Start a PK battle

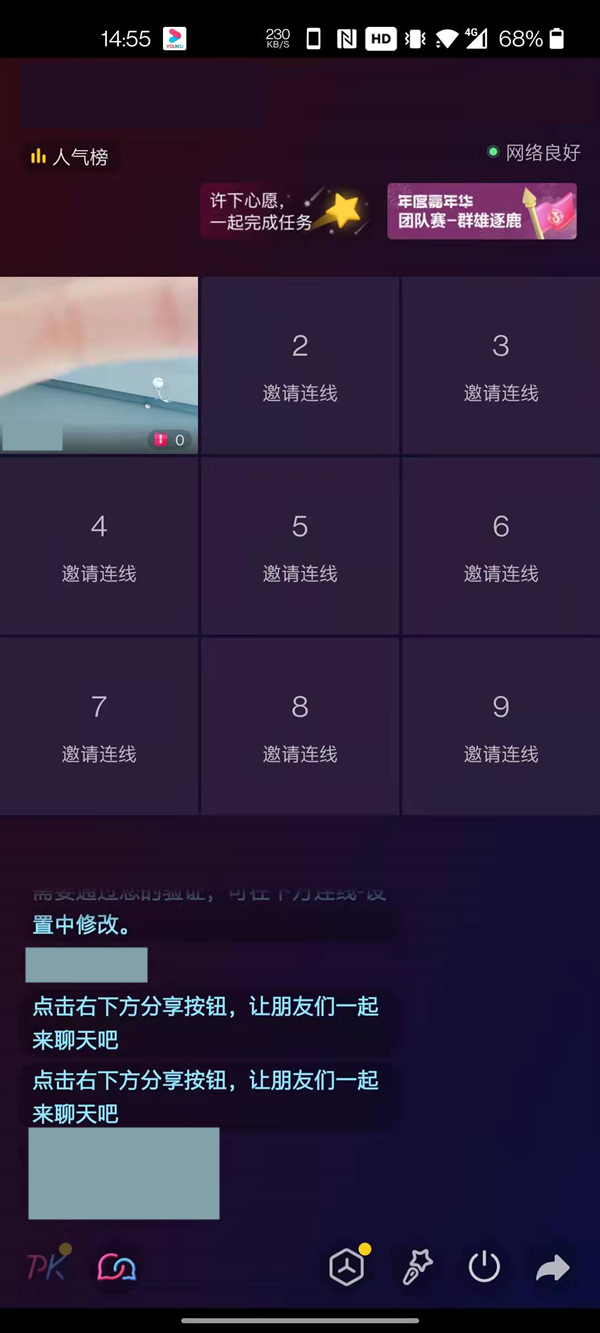tap(47, 1267)
